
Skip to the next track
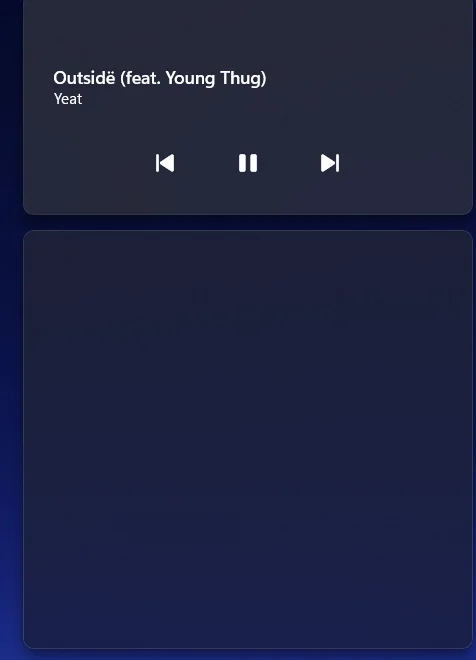[330, 163]
